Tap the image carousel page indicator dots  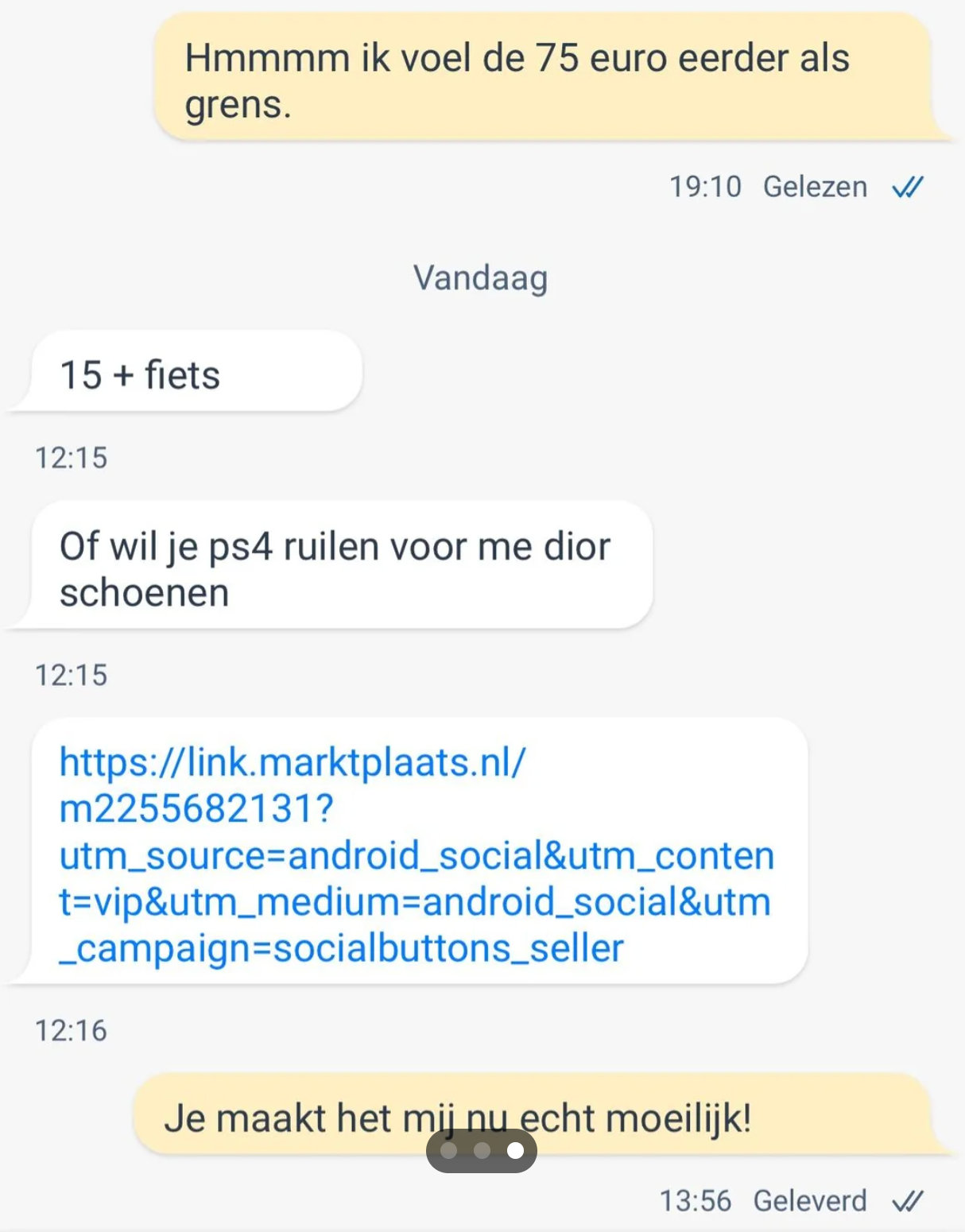(x=482, y=1151)
